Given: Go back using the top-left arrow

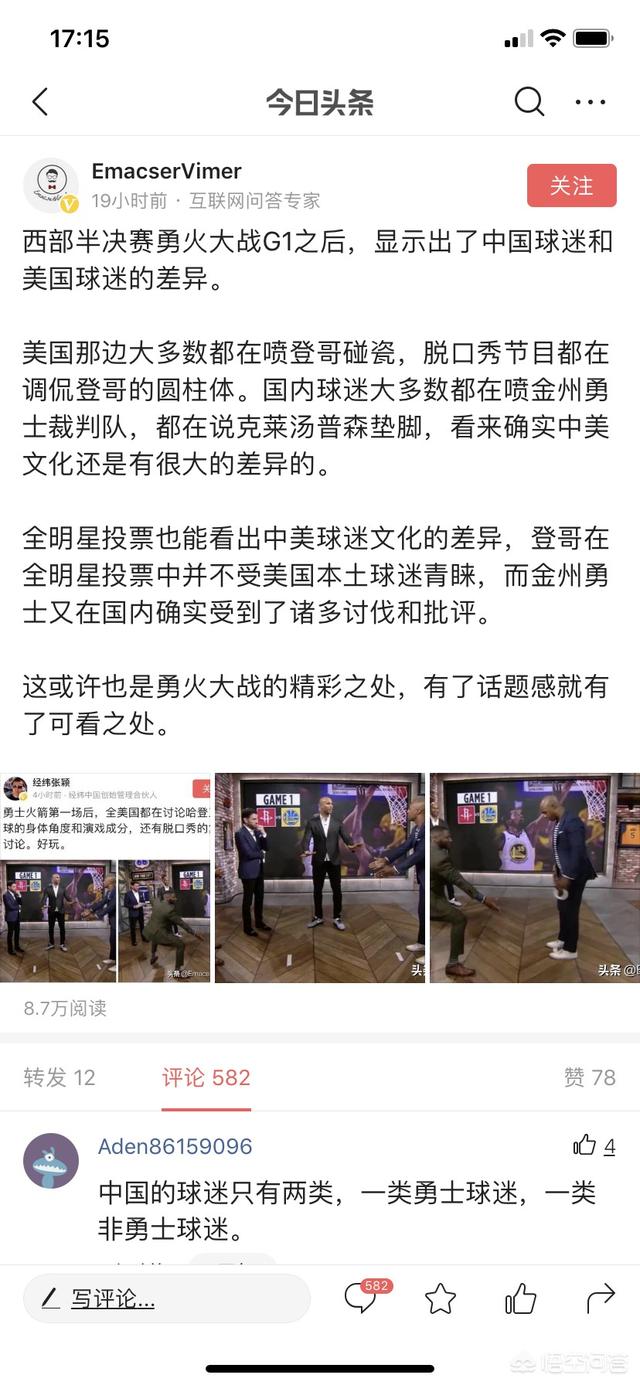Looking at the screenshot, I should pos(40,101).
